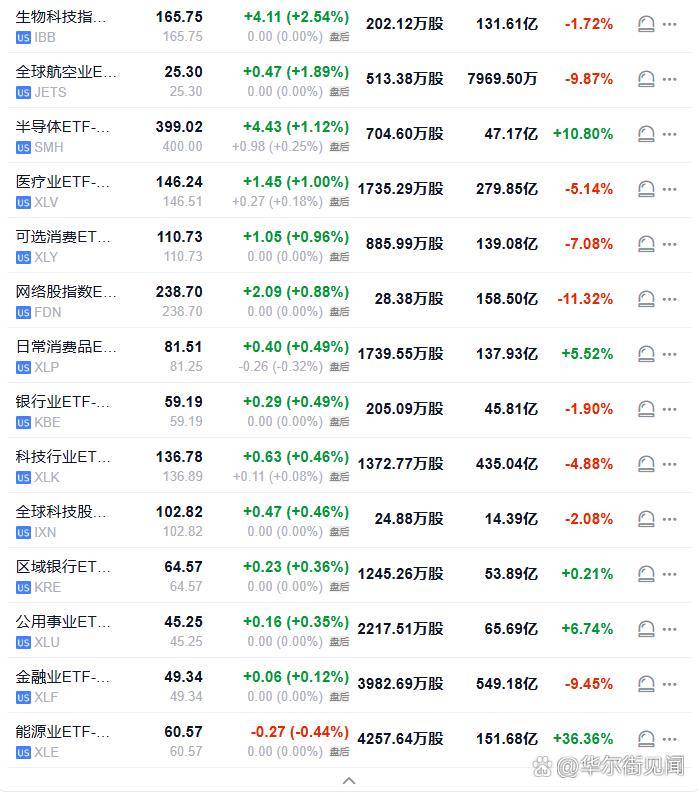
Task: Tap the alert bell for IBB
Action: (646, 24)
